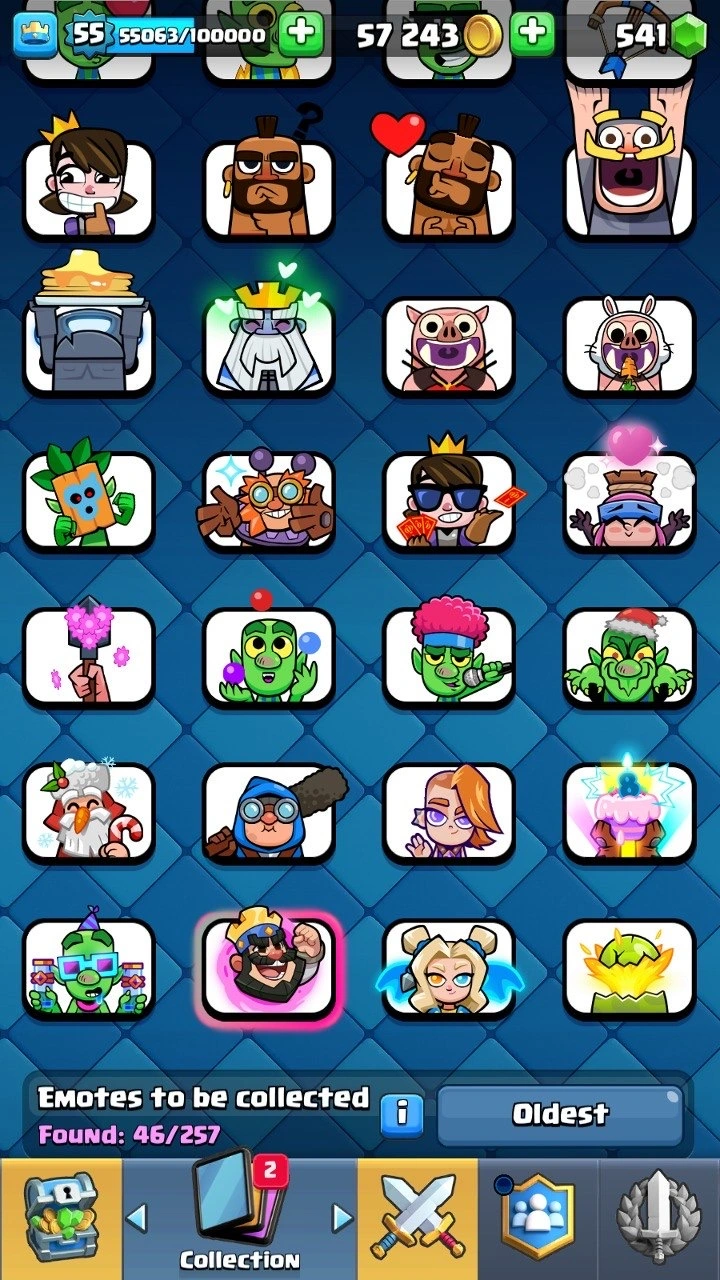Select the Hog Rider heart emote

click(x=448, y=180)
